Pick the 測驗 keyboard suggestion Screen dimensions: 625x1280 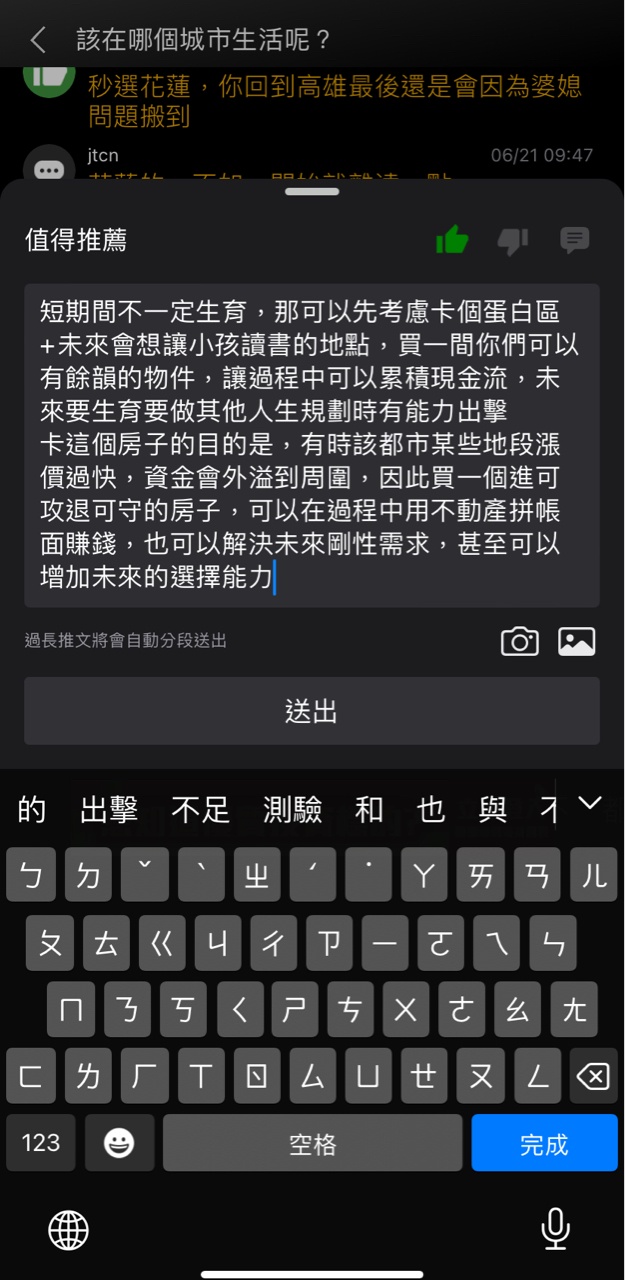click(293, 810)
